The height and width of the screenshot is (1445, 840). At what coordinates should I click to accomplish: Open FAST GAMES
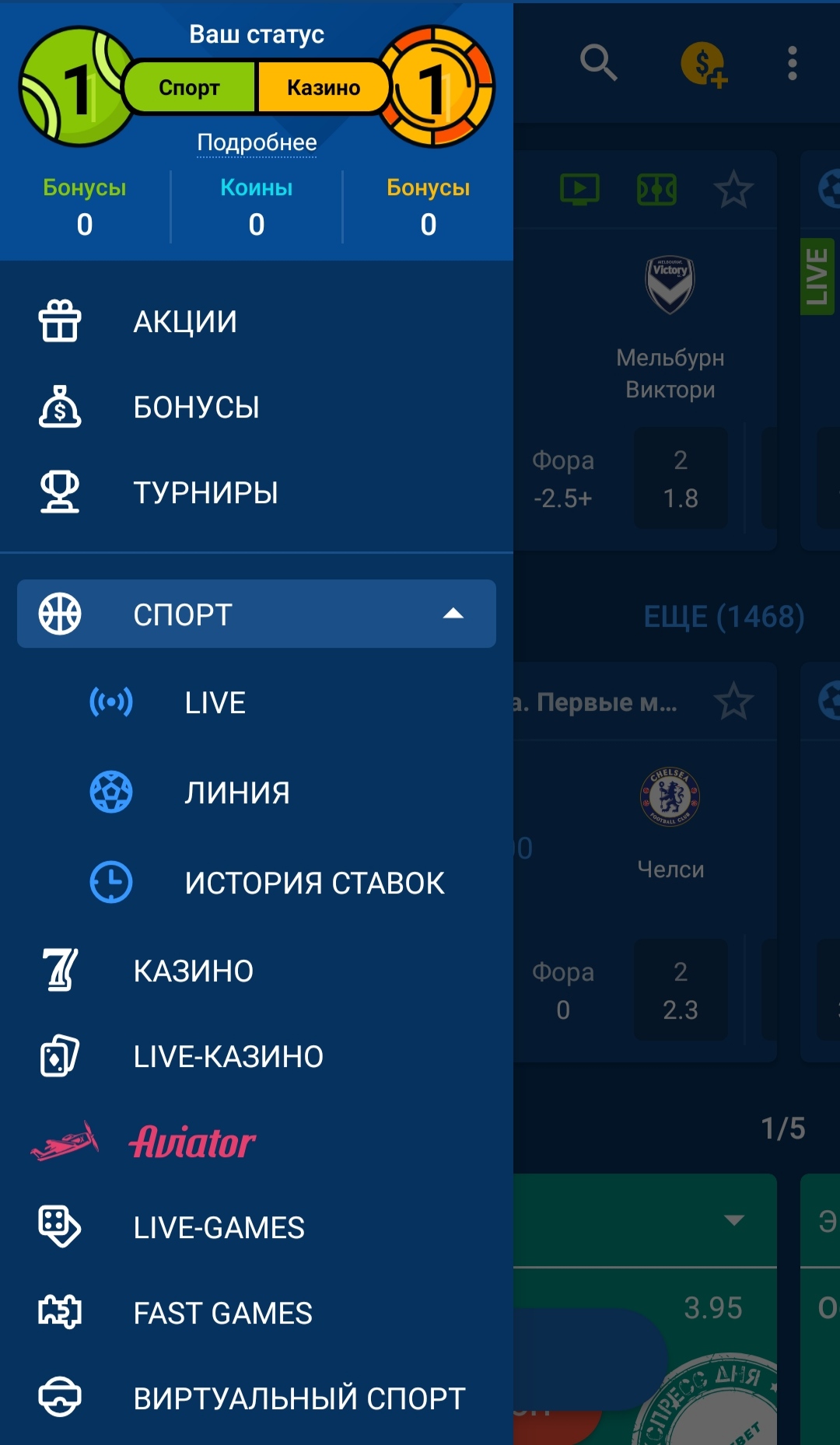point(257,1313)
